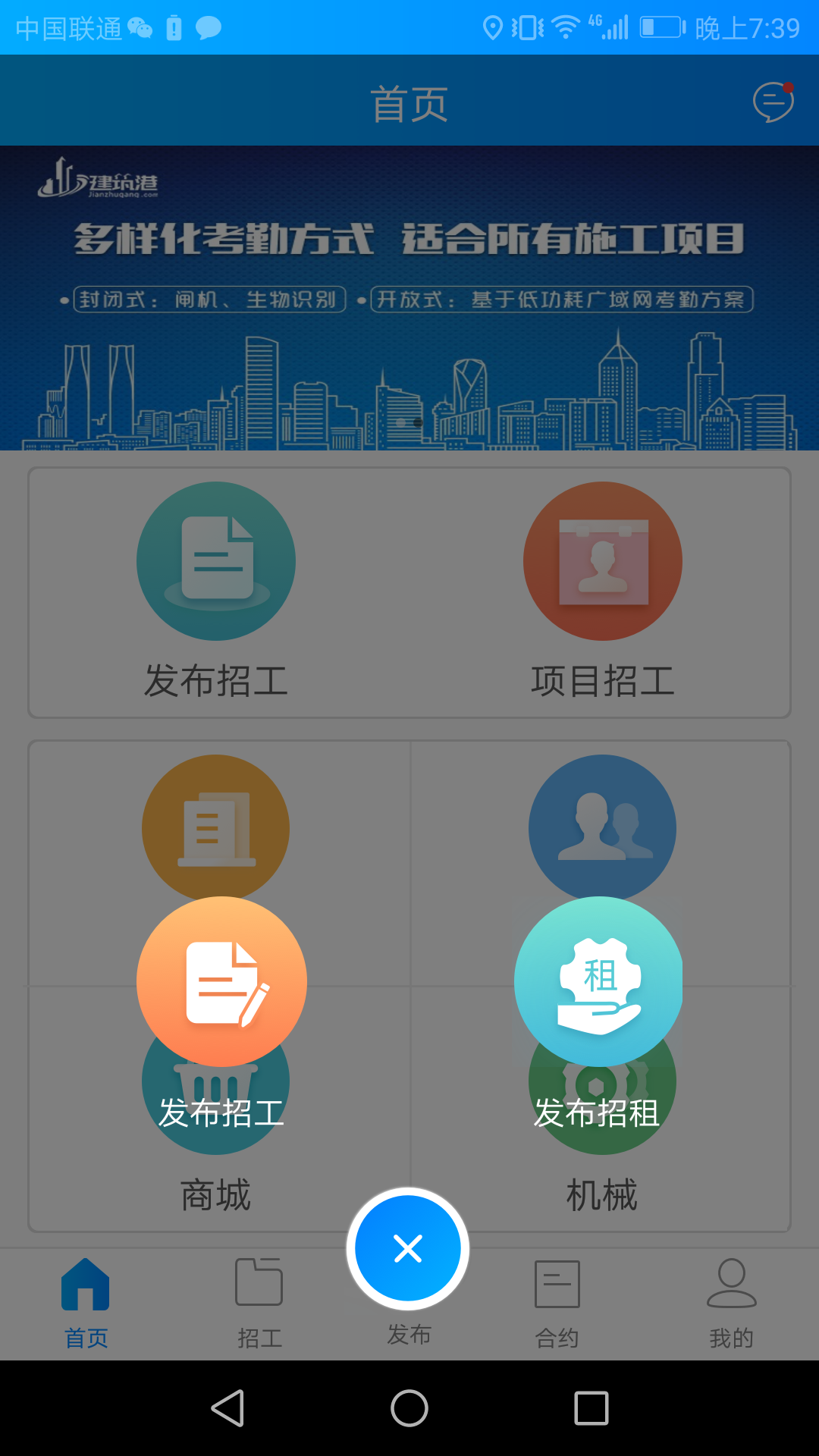
Task: Open the 发布招工 publish recruitment icon
Action: 221,981
